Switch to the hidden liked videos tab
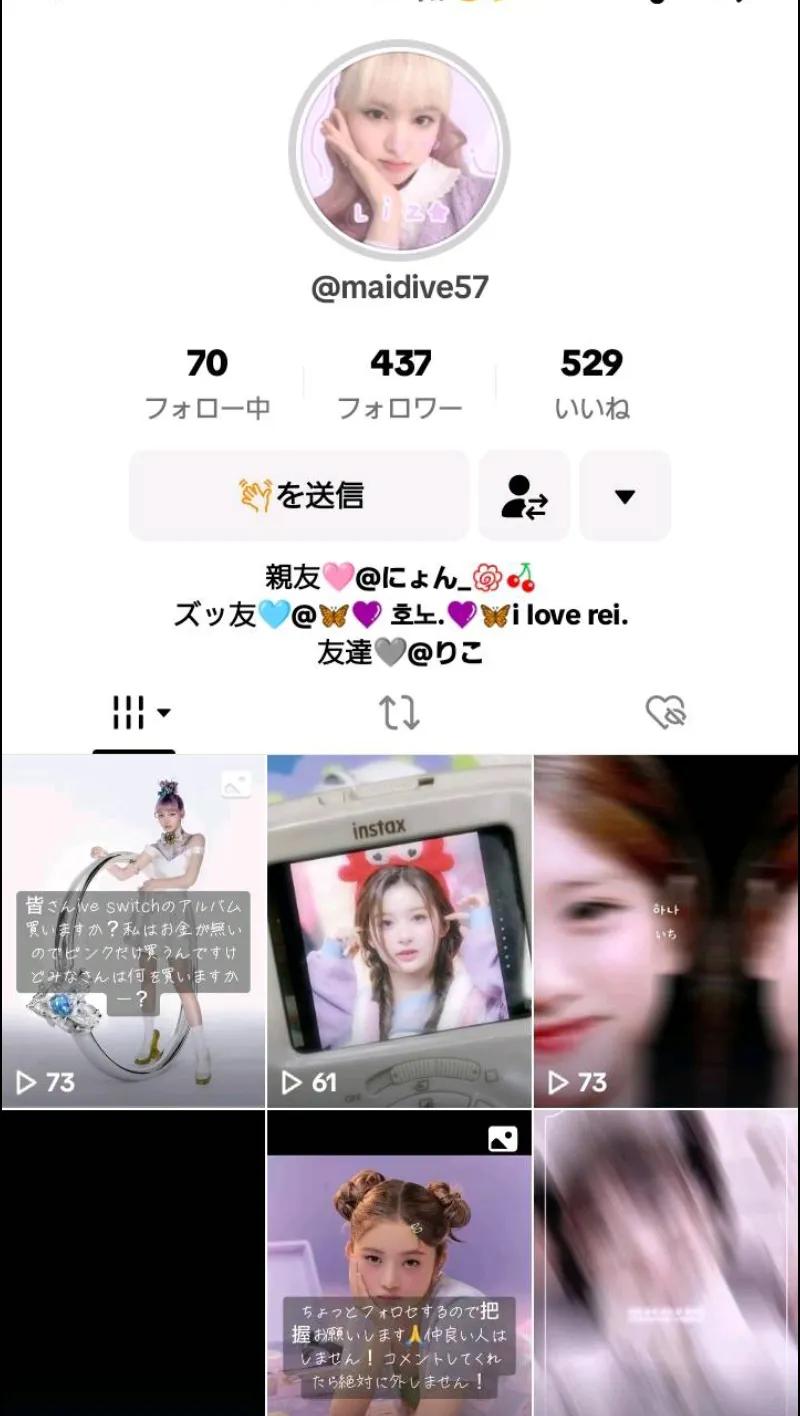Screen dimensions: 800x1416 tap(665, 713)
